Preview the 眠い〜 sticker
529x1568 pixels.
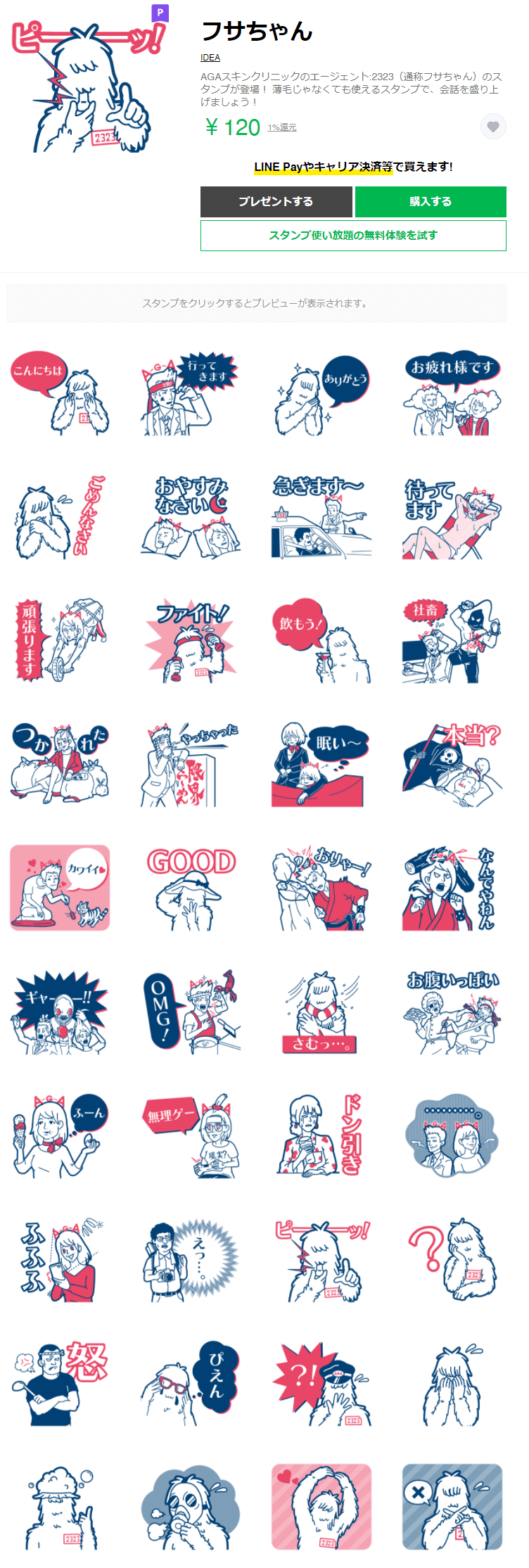click(321, 764)
